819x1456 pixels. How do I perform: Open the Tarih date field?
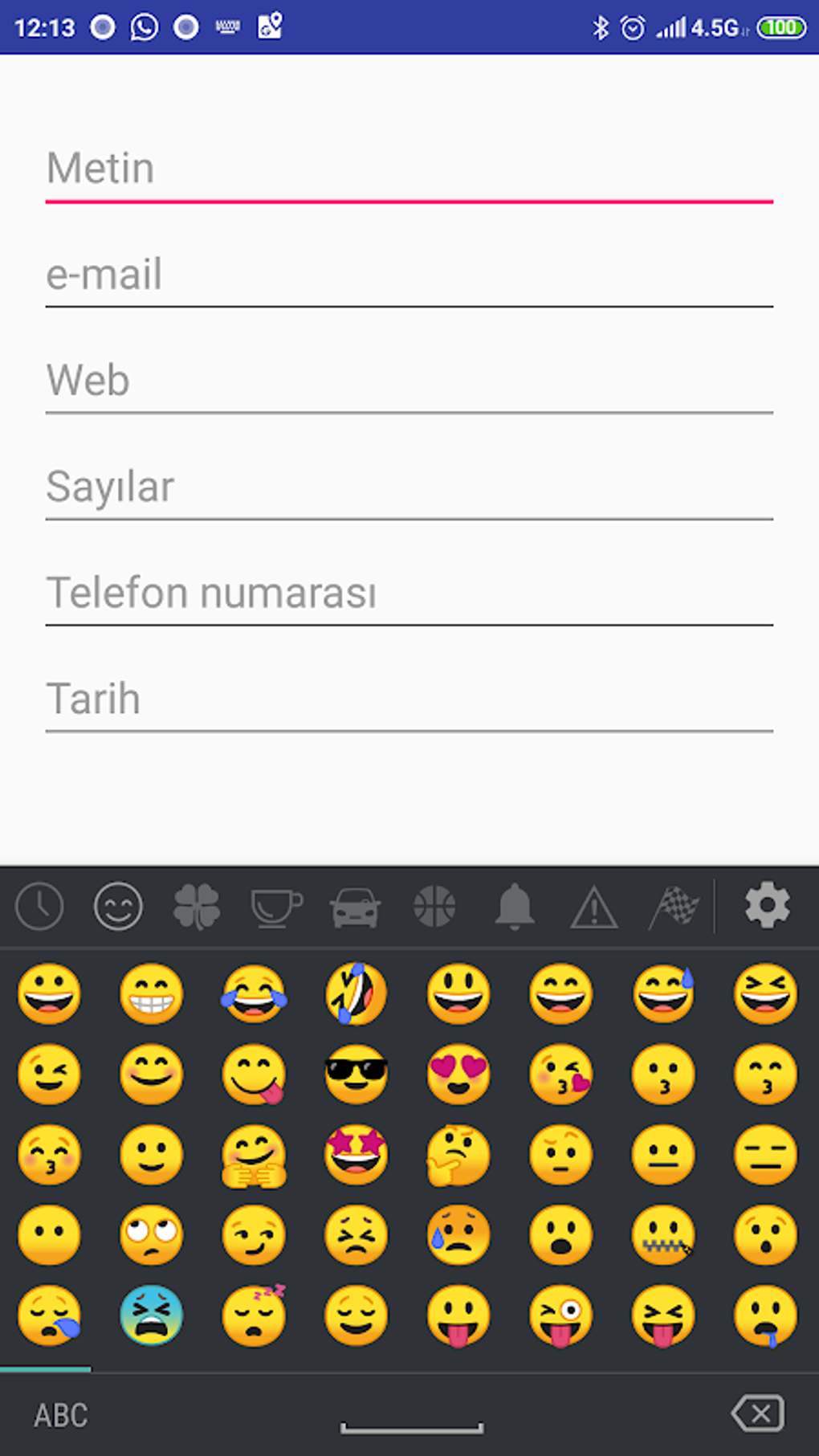(409, 699)
